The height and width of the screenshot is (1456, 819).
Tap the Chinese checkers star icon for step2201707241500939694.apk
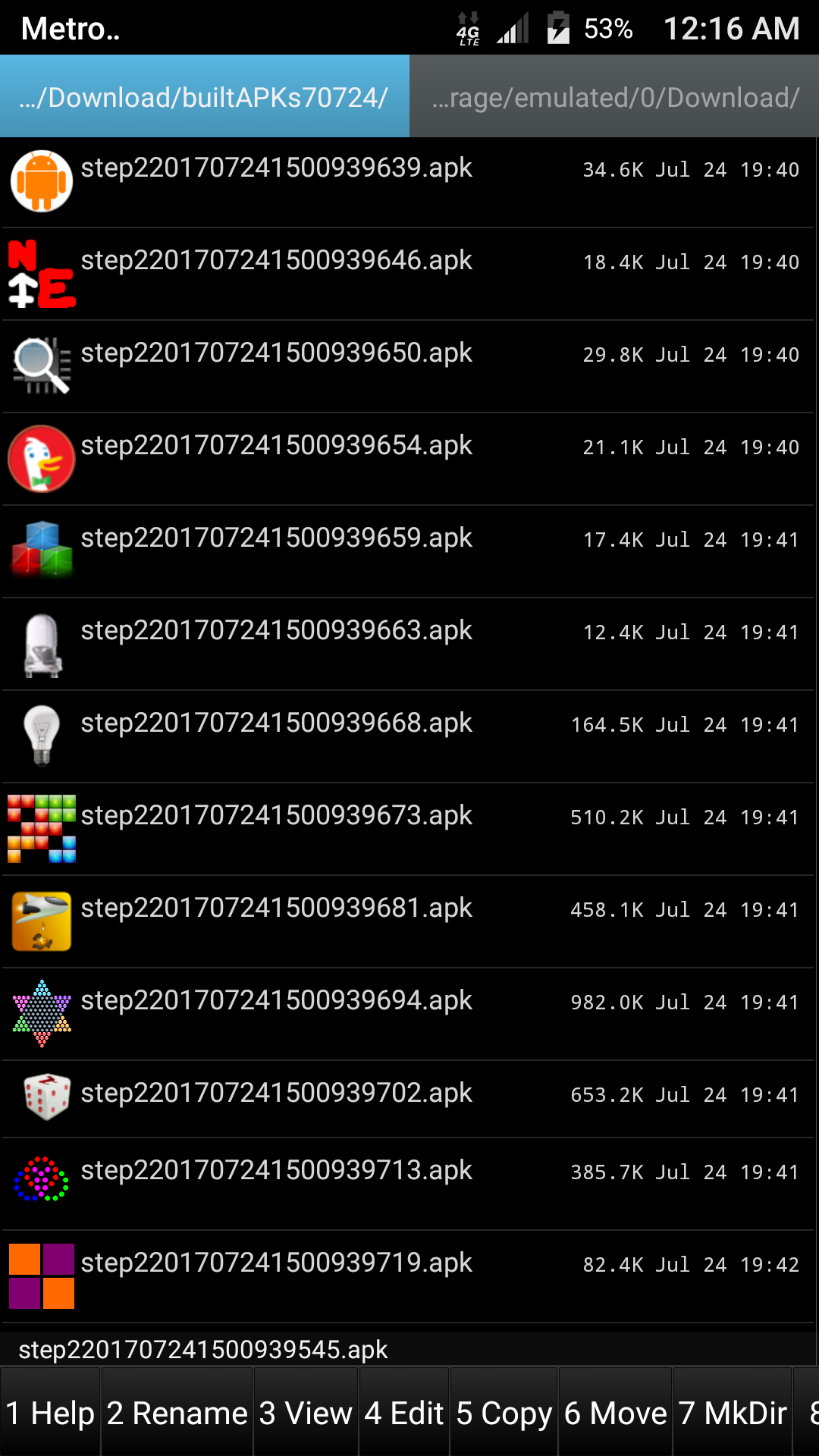[42, 1013]
